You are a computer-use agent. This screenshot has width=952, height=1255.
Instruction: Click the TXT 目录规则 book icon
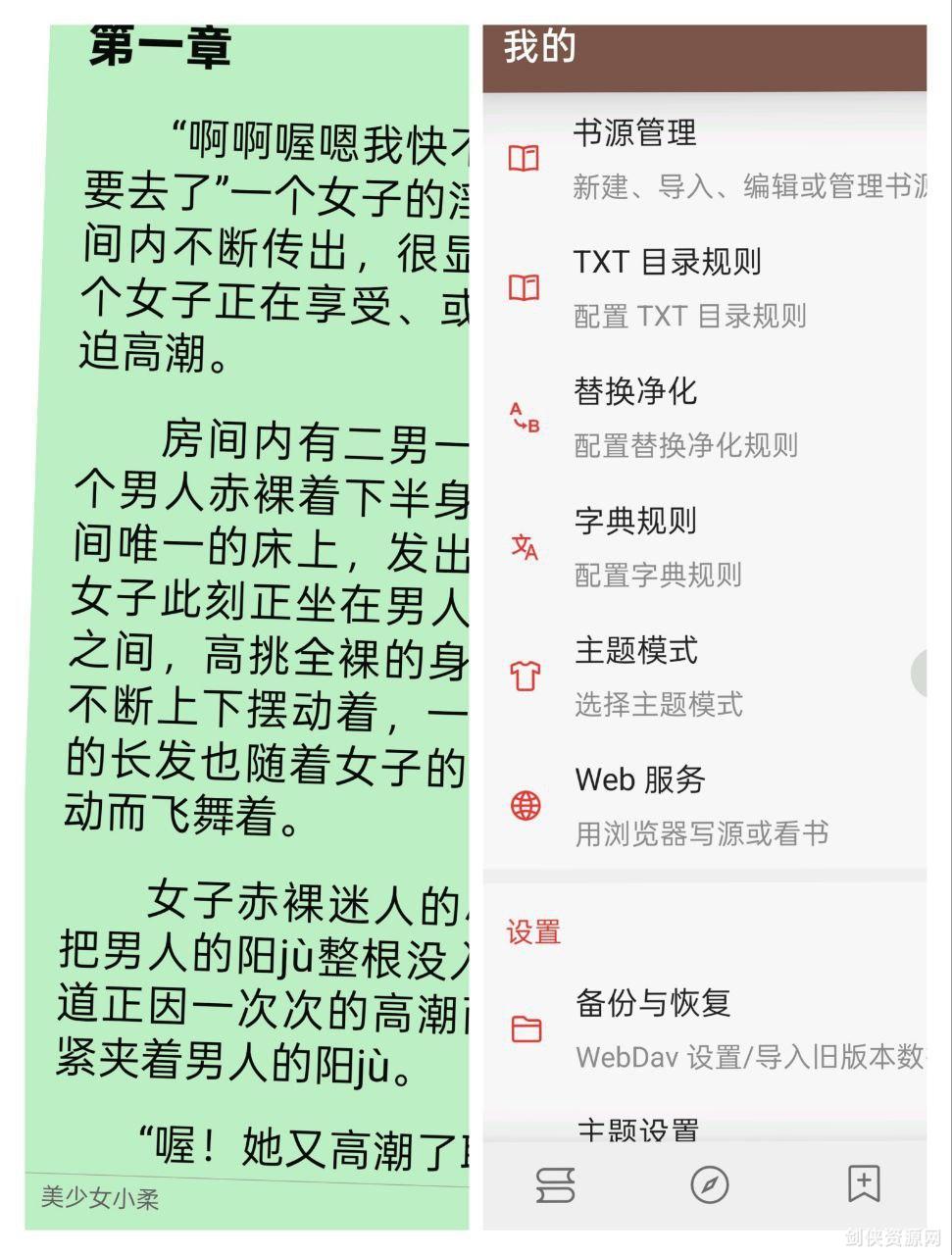[x=523, y=287]
